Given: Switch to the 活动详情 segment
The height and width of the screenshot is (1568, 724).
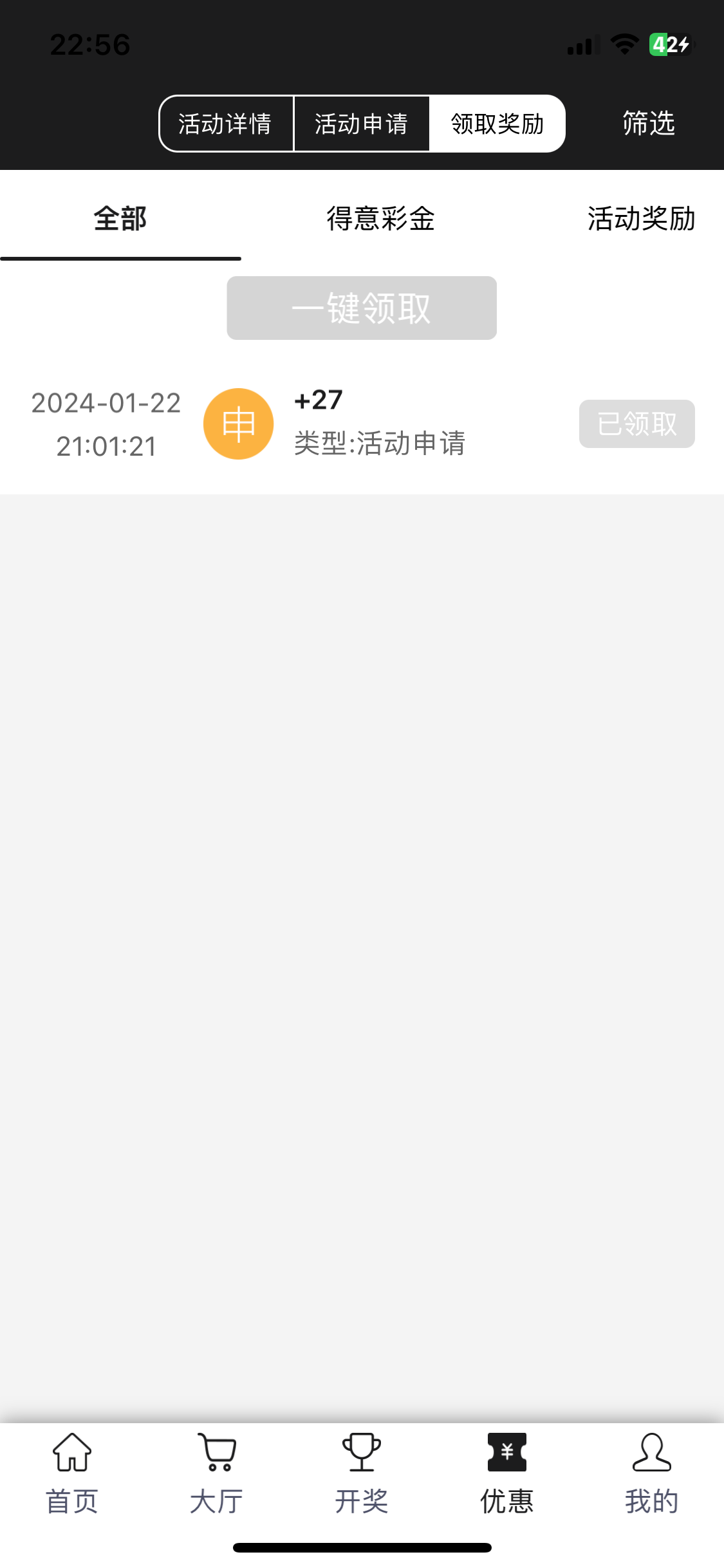Looking at the screenshot, I should tap(225, 124).
